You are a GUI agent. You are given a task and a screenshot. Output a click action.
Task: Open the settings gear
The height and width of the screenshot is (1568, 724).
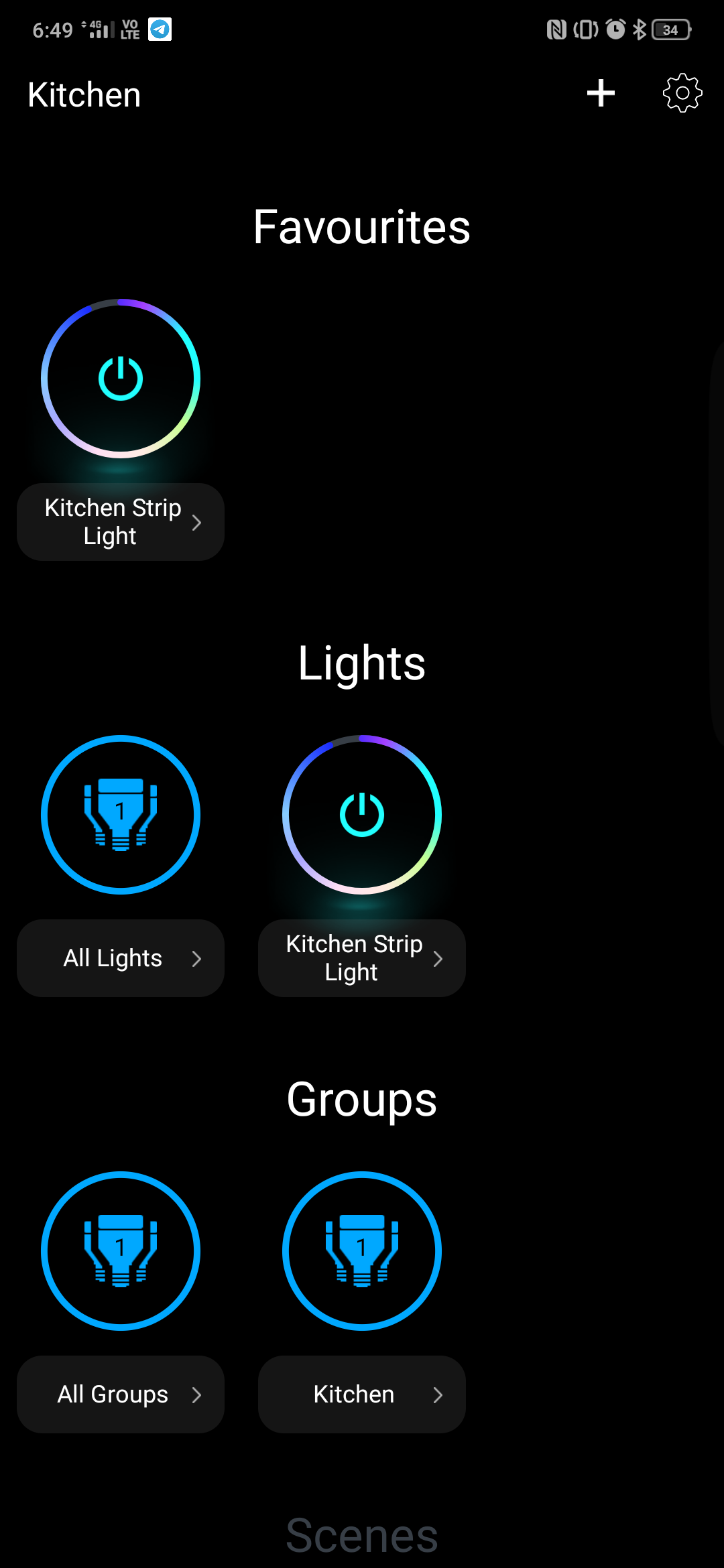(682, 93)
